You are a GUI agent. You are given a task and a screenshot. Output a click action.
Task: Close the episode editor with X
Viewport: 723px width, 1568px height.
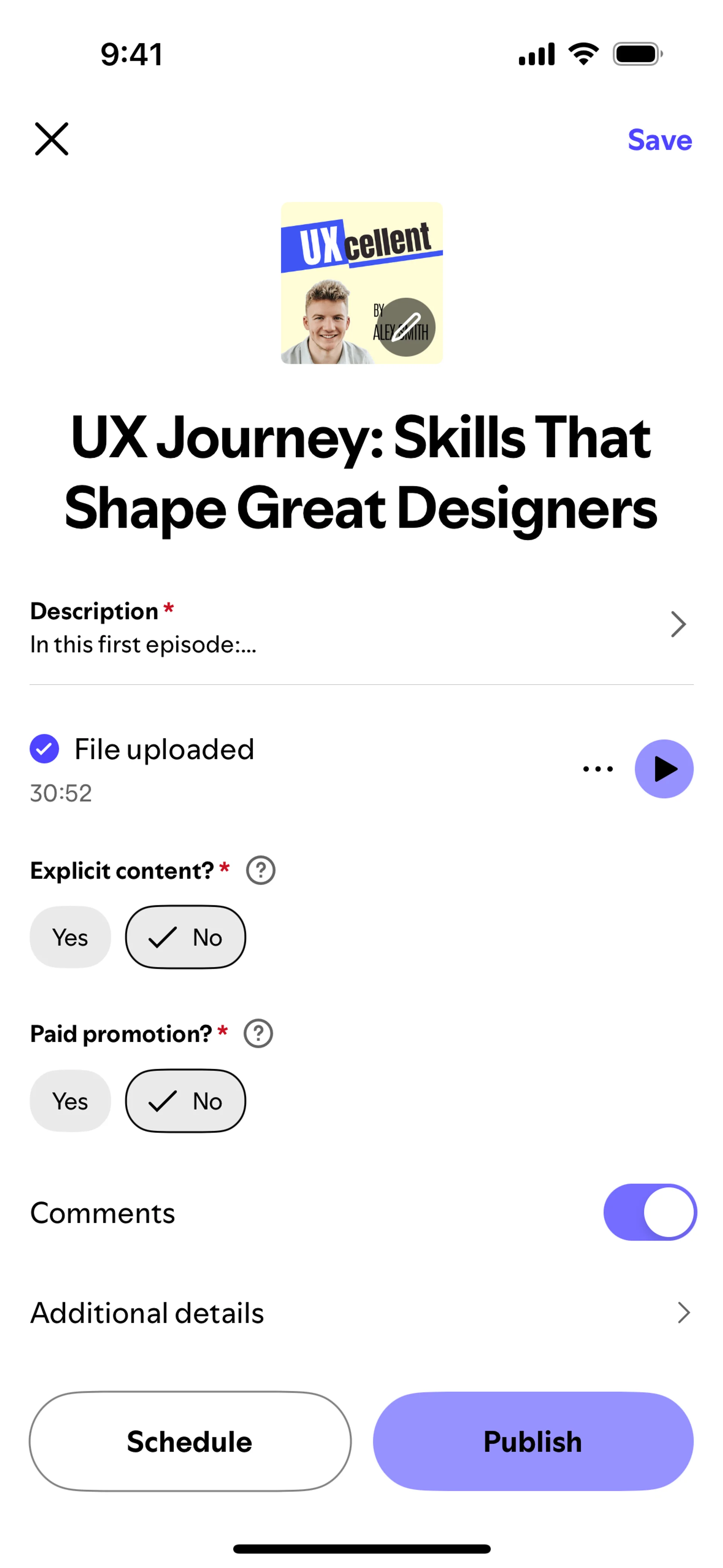tap(52, 139)
